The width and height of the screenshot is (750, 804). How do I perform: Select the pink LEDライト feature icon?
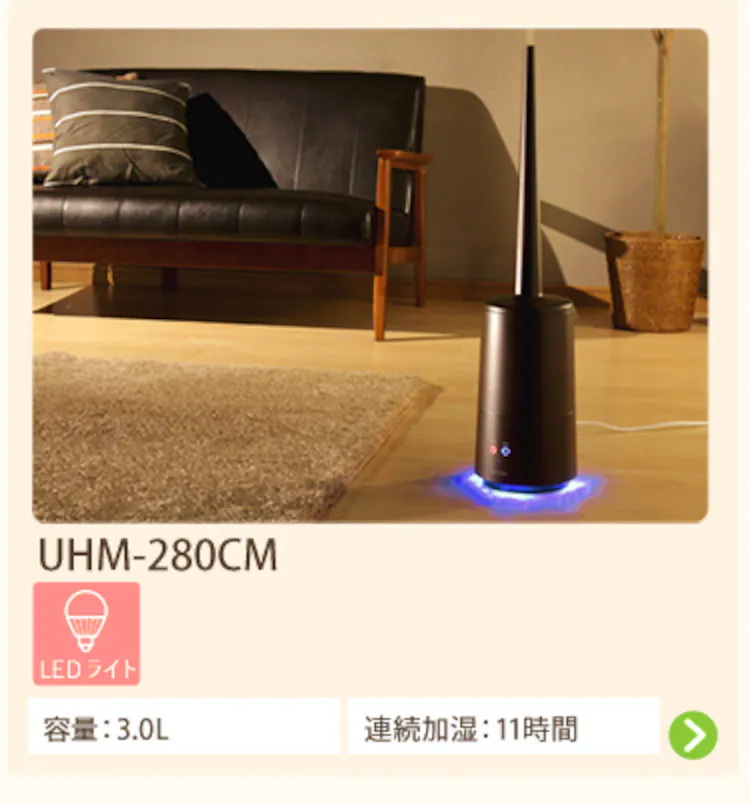86,632
